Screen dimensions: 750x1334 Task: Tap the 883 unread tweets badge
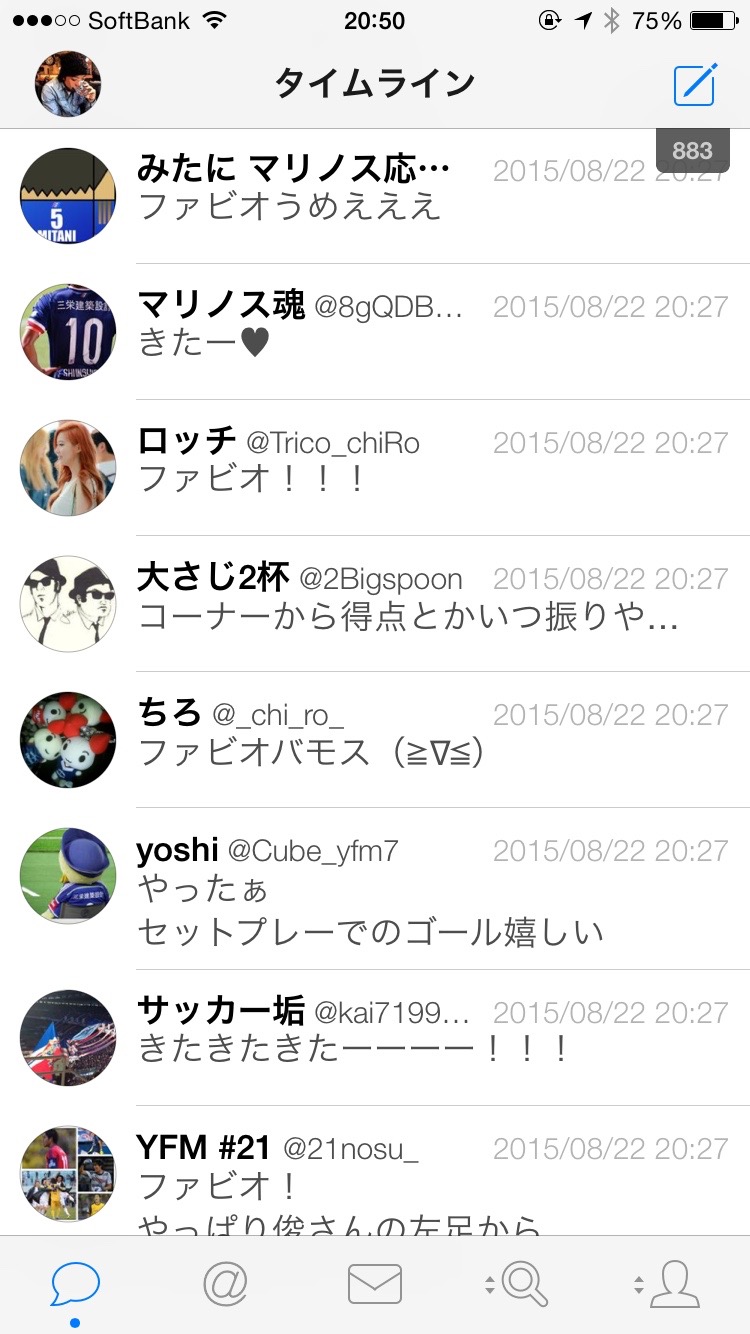692,151
